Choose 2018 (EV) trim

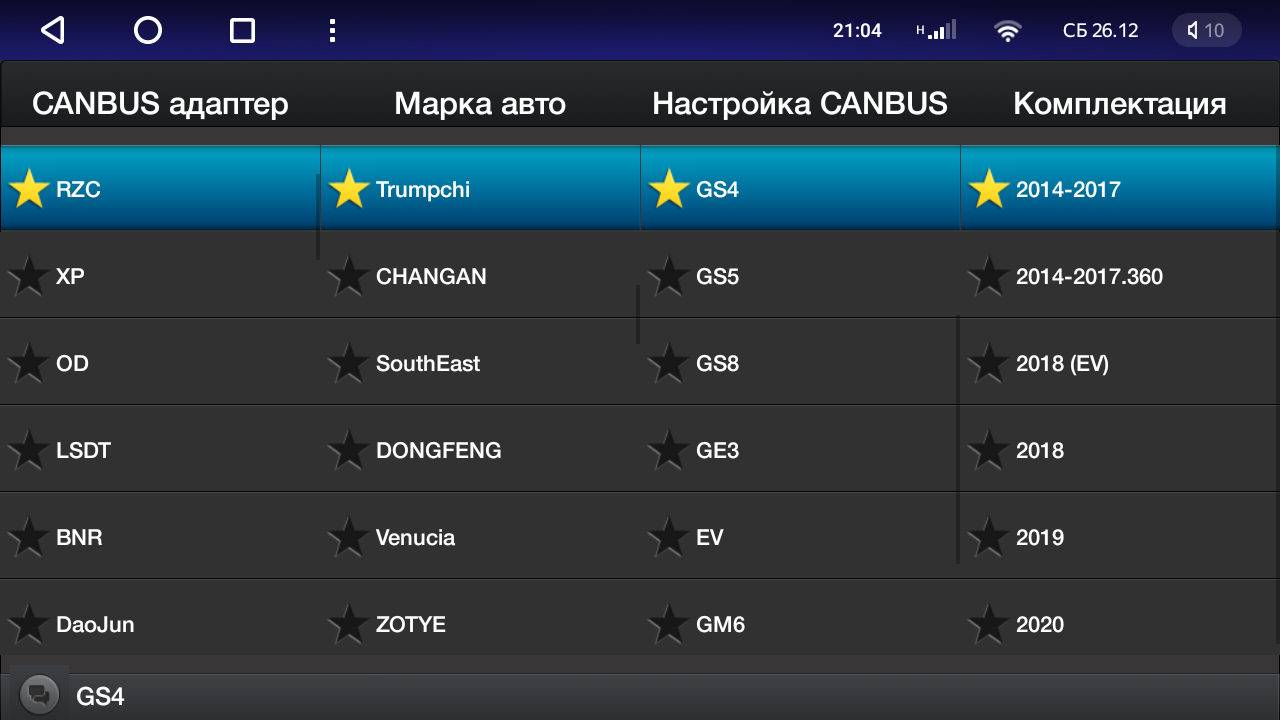(1118, 363)
